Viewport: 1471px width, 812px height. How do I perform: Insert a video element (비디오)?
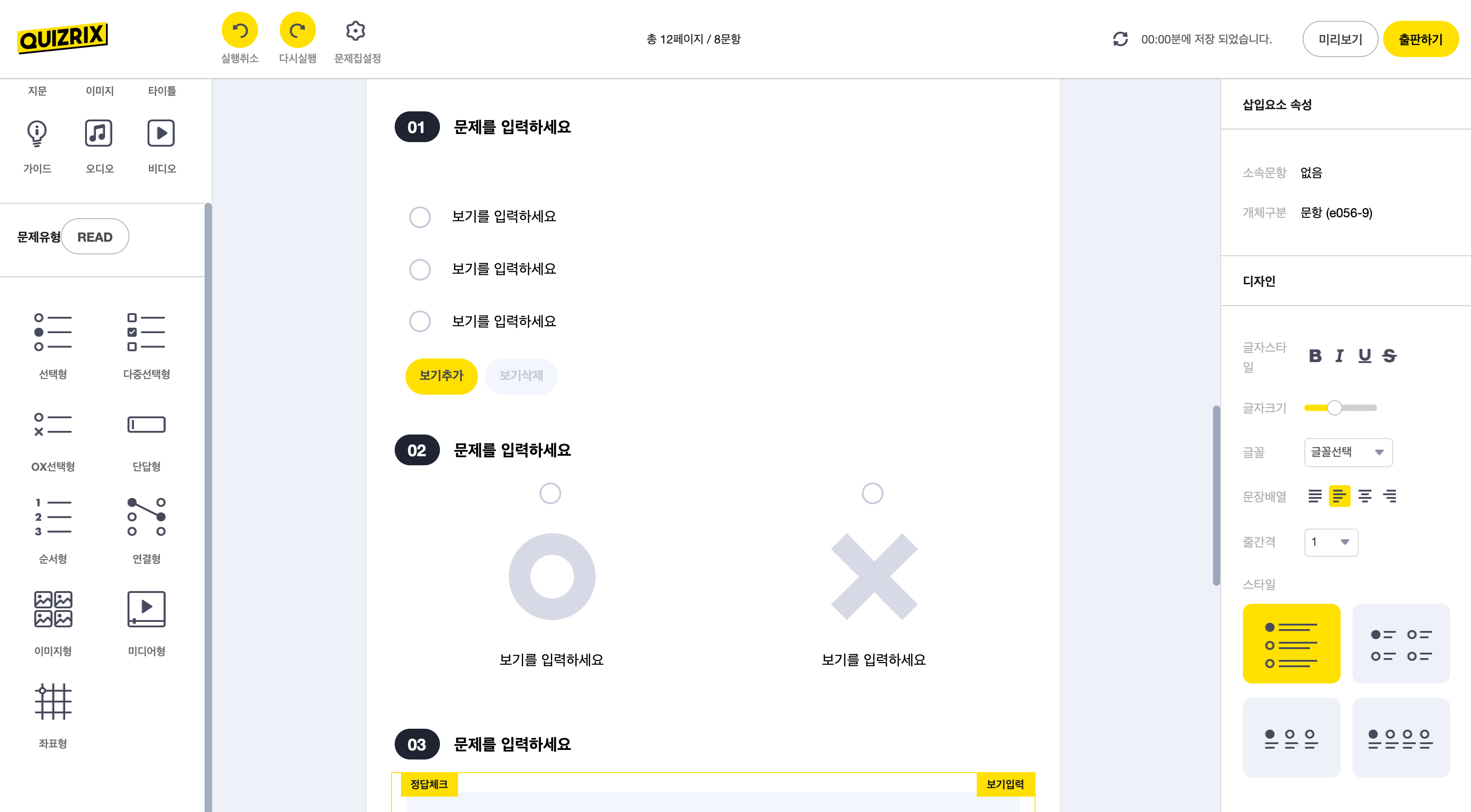pos(161,134)
